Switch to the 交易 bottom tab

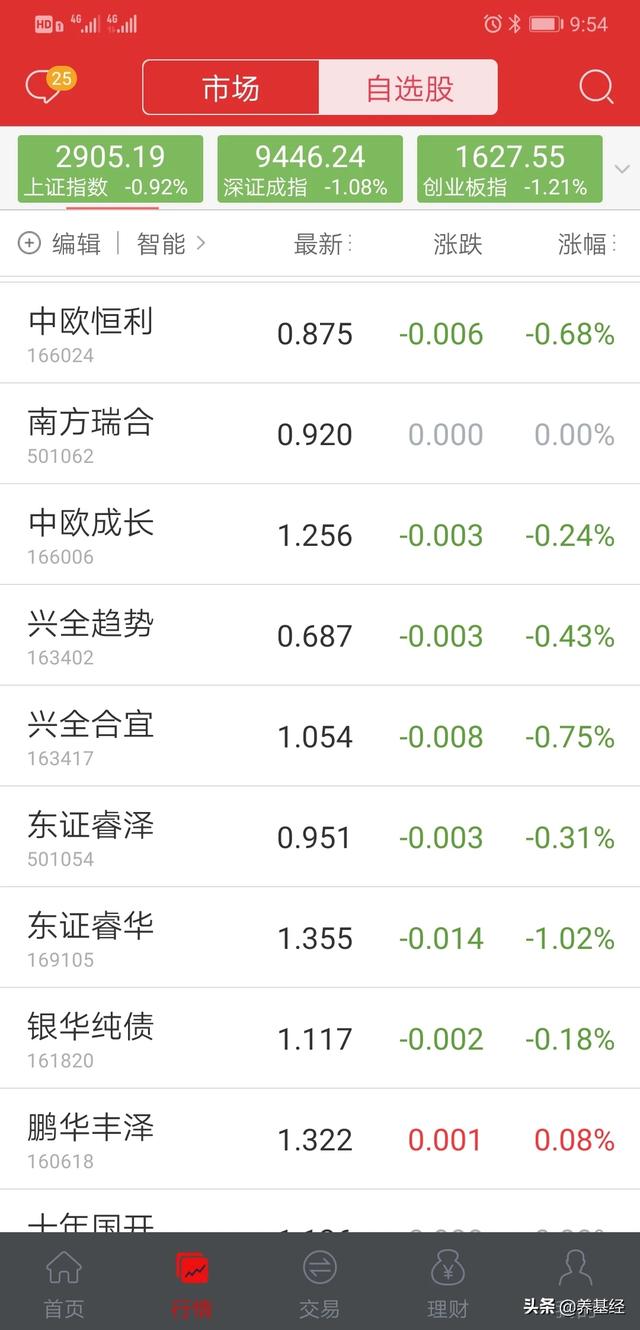click(320, 1284)
